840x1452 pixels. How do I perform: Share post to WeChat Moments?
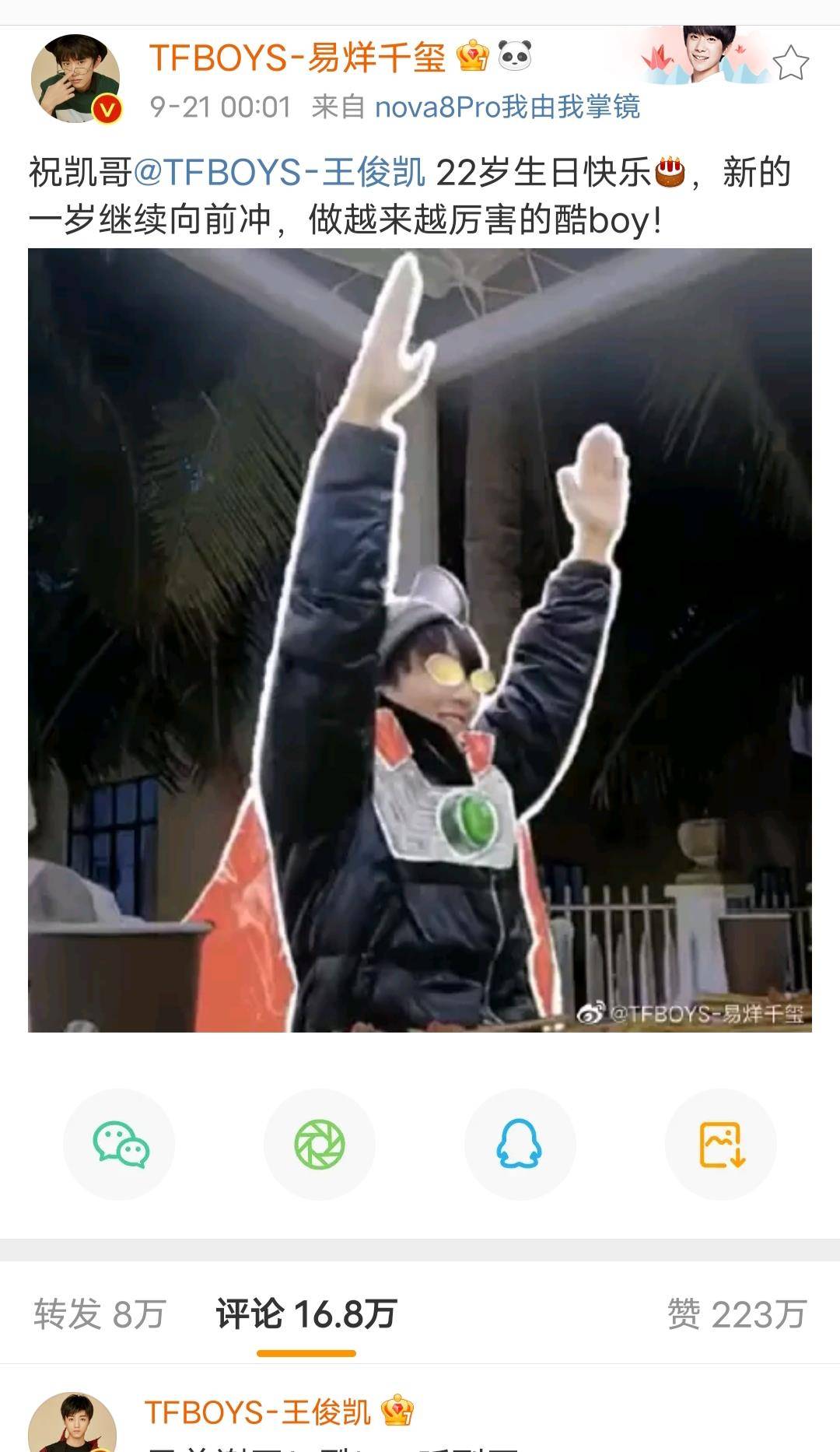320,1144
